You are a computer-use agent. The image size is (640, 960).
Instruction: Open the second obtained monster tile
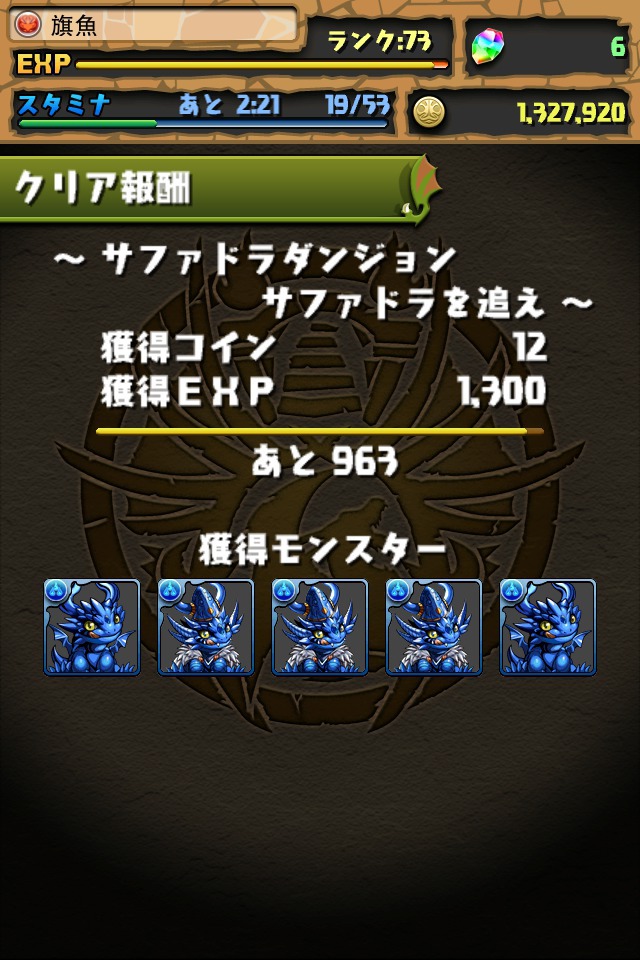206,627
